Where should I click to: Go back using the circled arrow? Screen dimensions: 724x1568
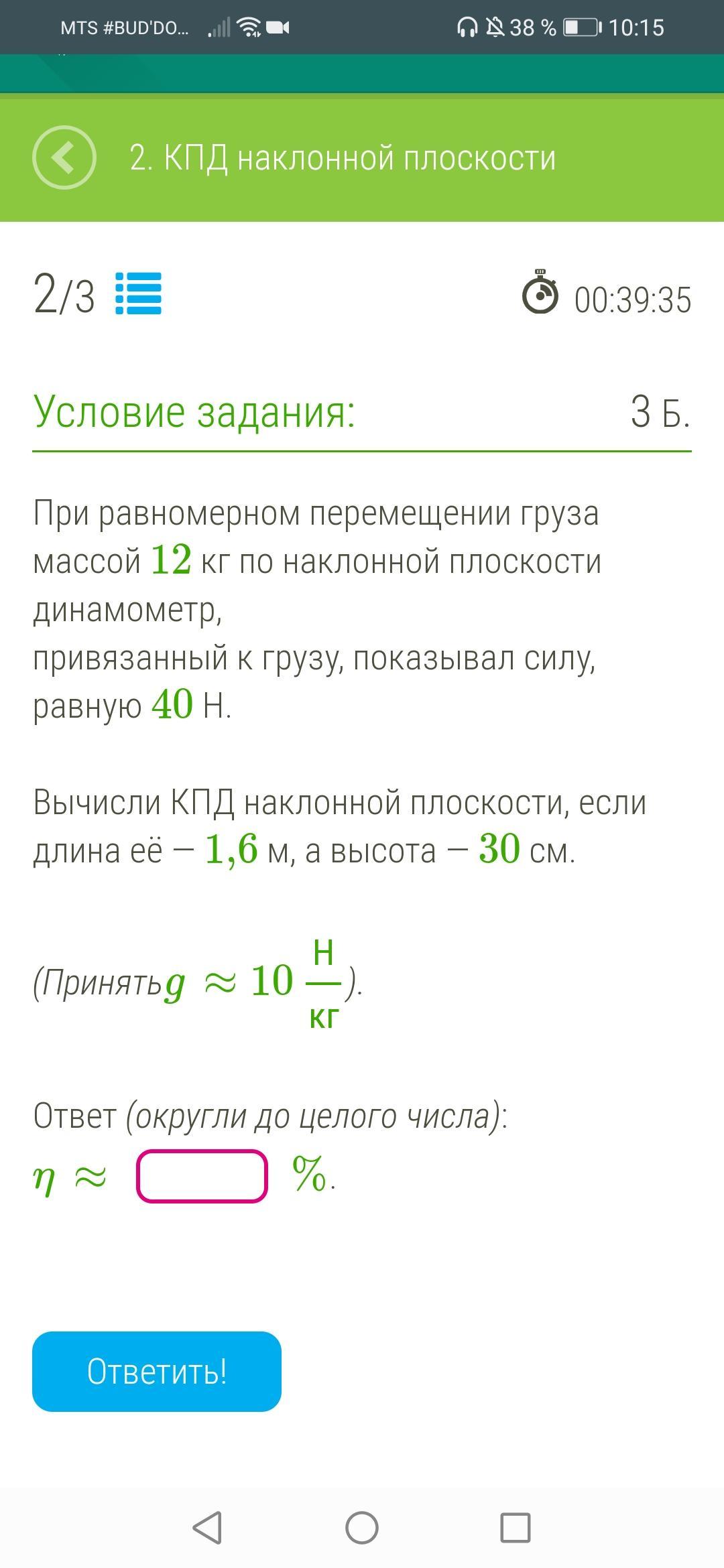coord(64,157)
